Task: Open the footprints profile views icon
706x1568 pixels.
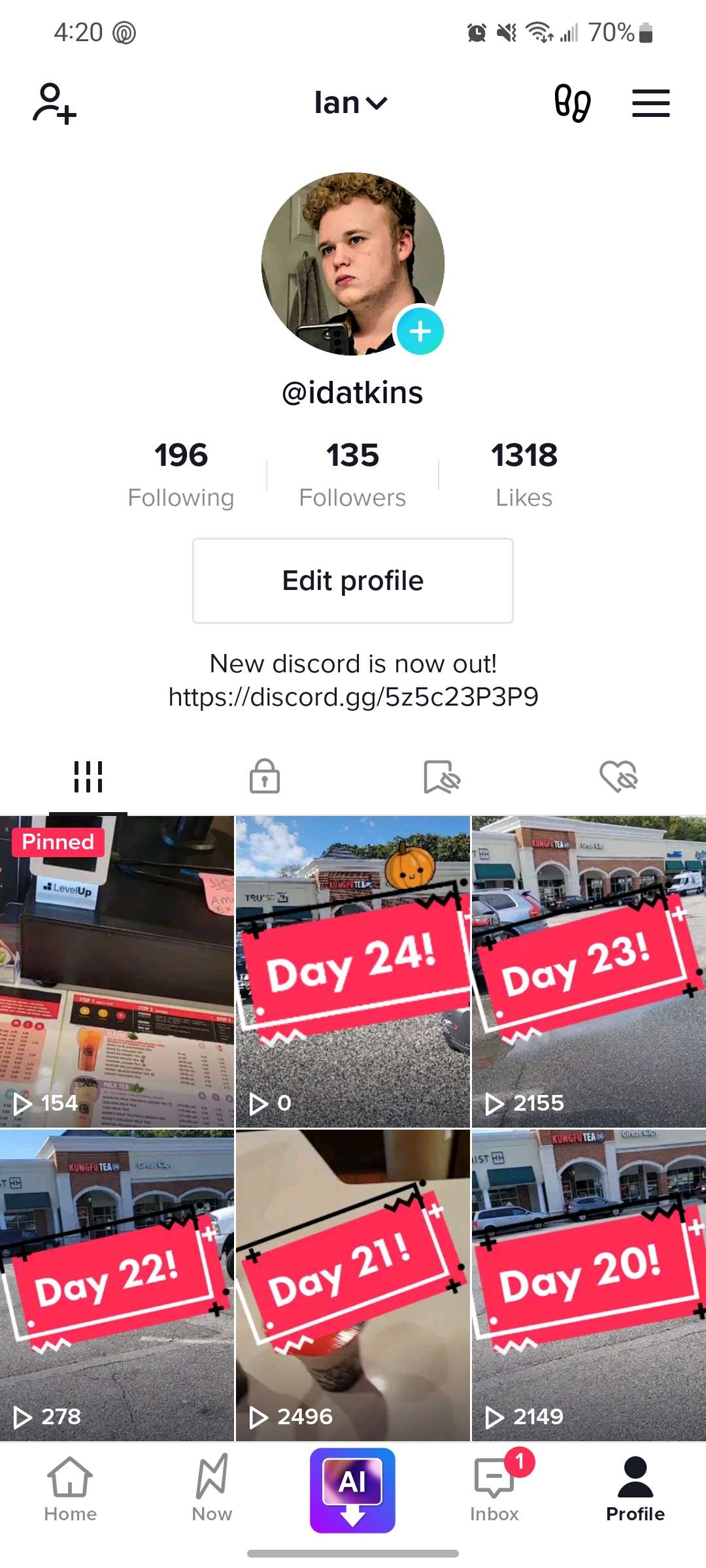Action: (572, 103)
